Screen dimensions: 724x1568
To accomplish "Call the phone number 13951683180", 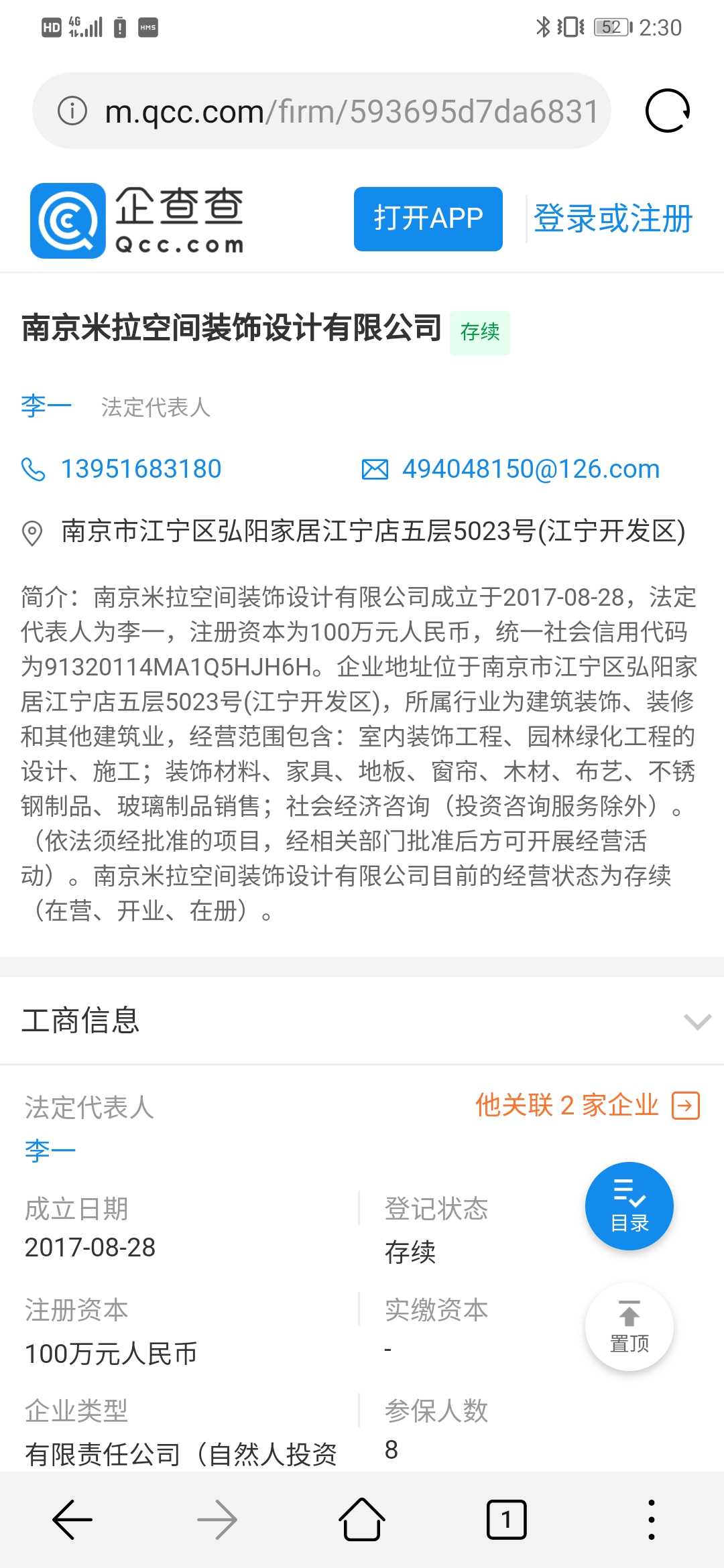I will [141, 469].
